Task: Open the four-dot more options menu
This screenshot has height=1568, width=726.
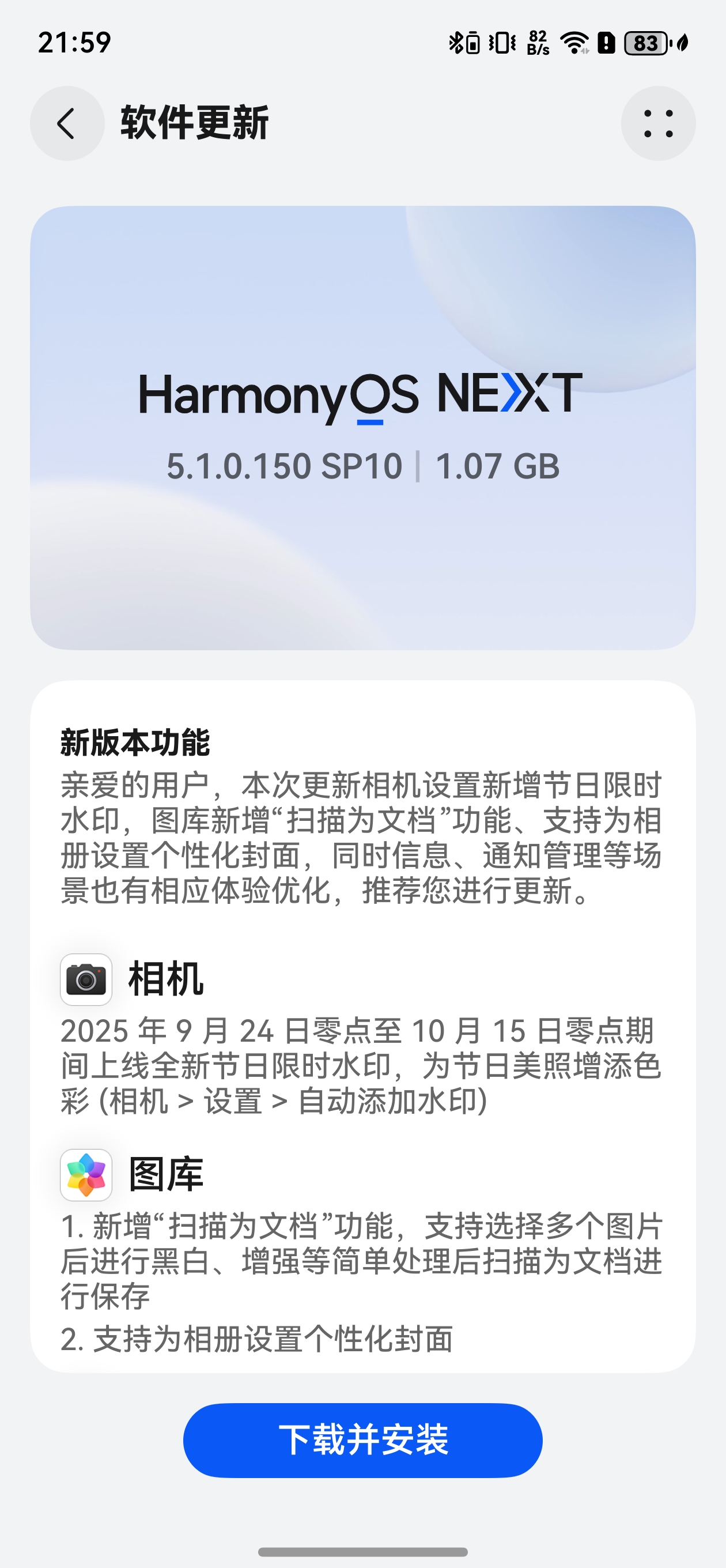Action: pos(658,123)
